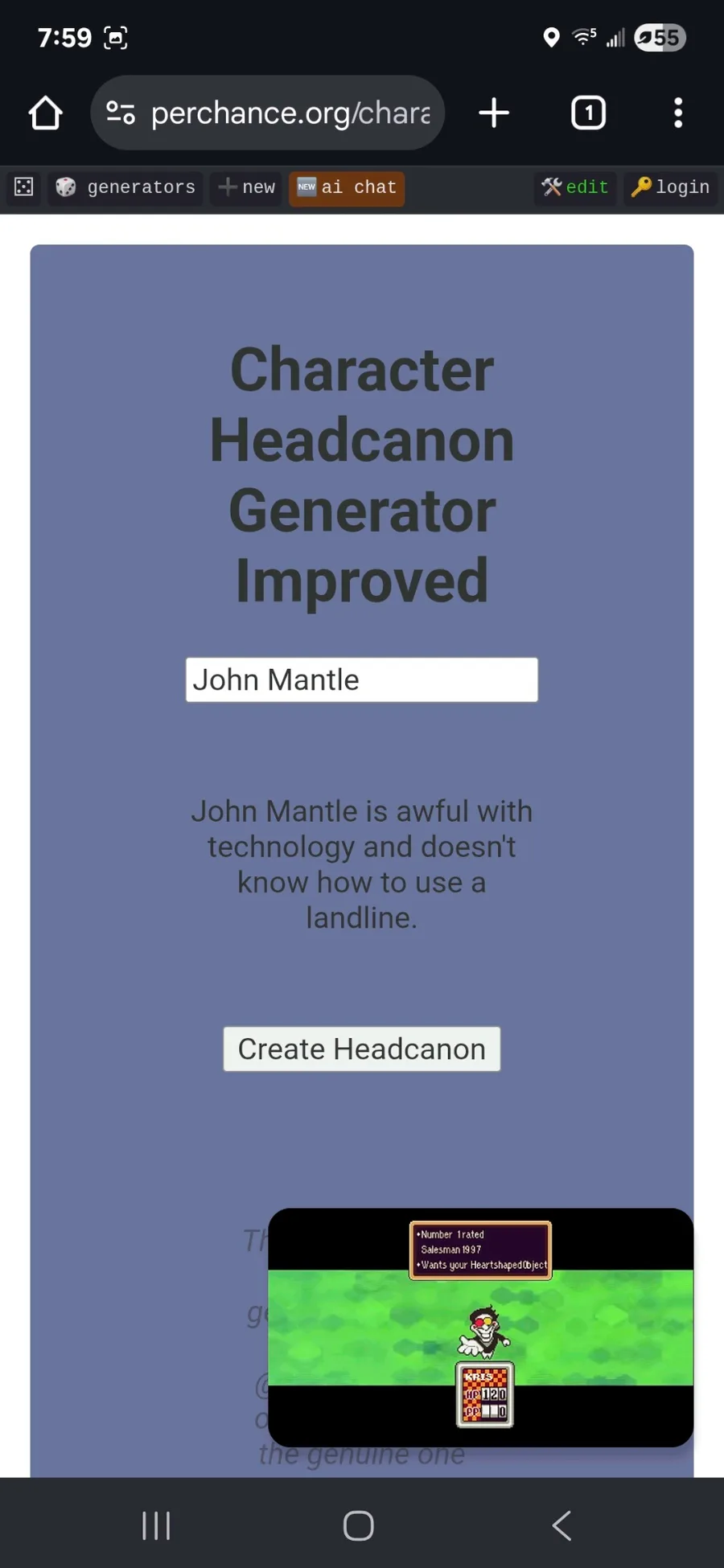Tap the dice fullscreen icon

click(x=24, y=188)
